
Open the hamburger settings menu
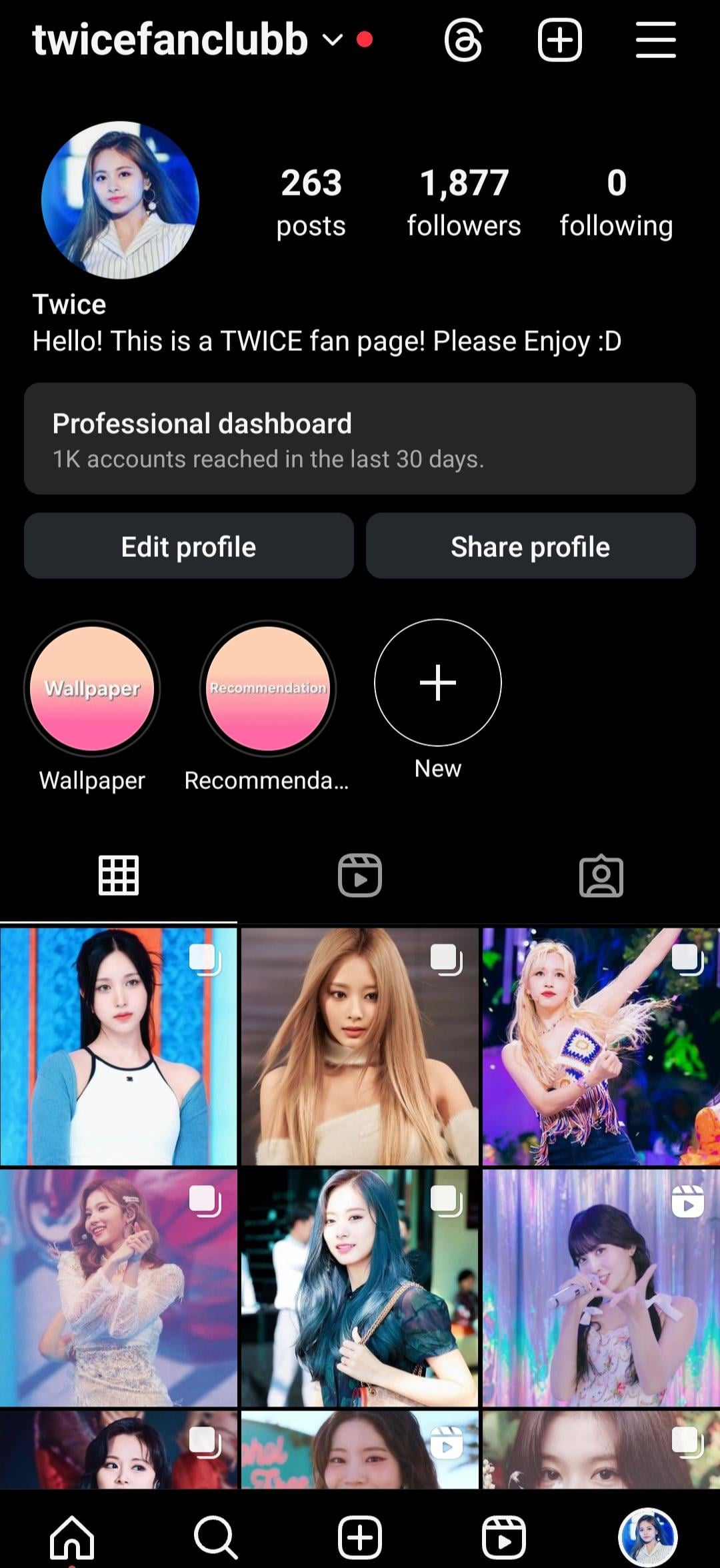click(655, 41)
